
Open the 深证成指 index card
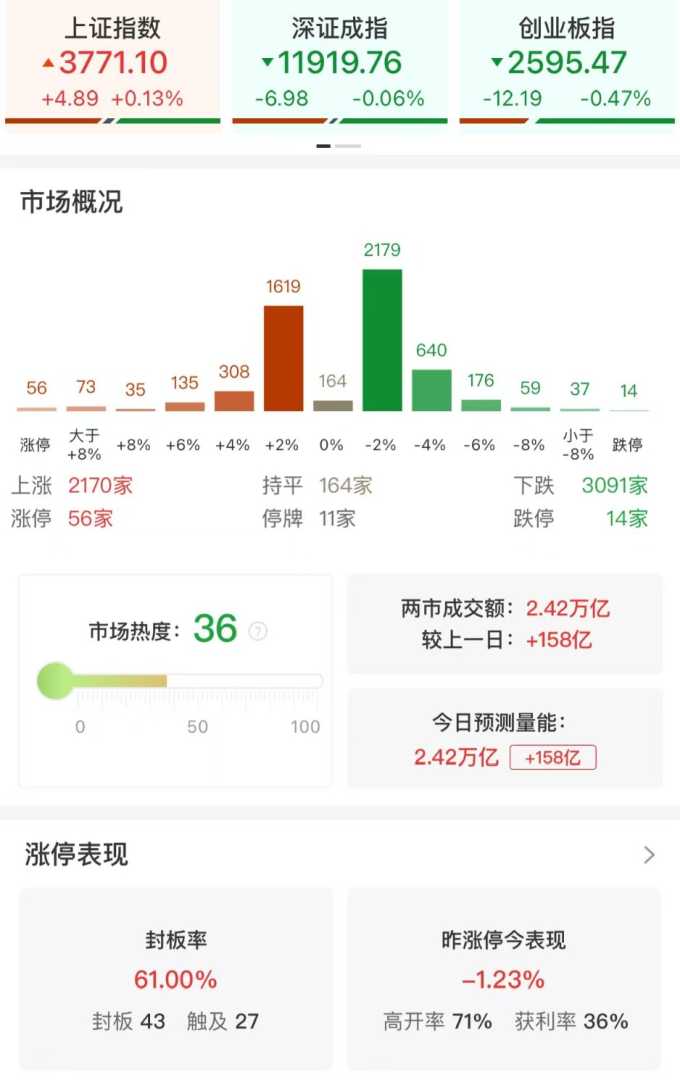point(339,63)
